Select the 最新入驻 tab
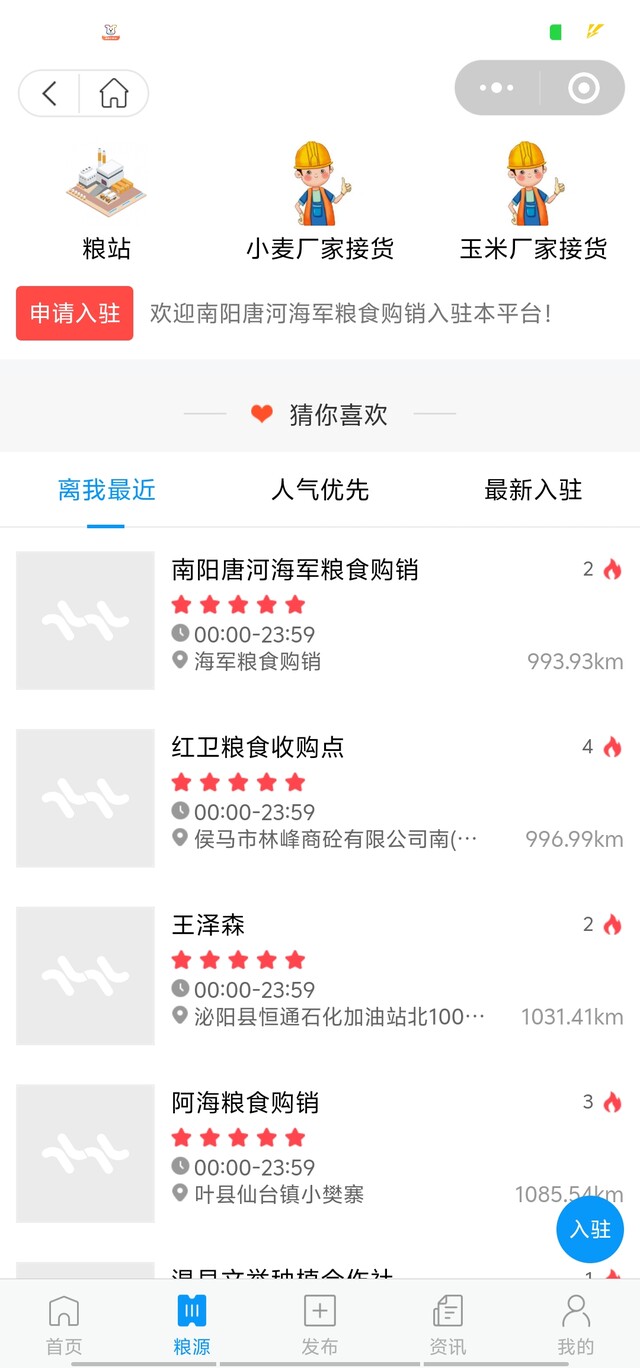This screenshot has width=640, height=1368. [x=533, y=490]
